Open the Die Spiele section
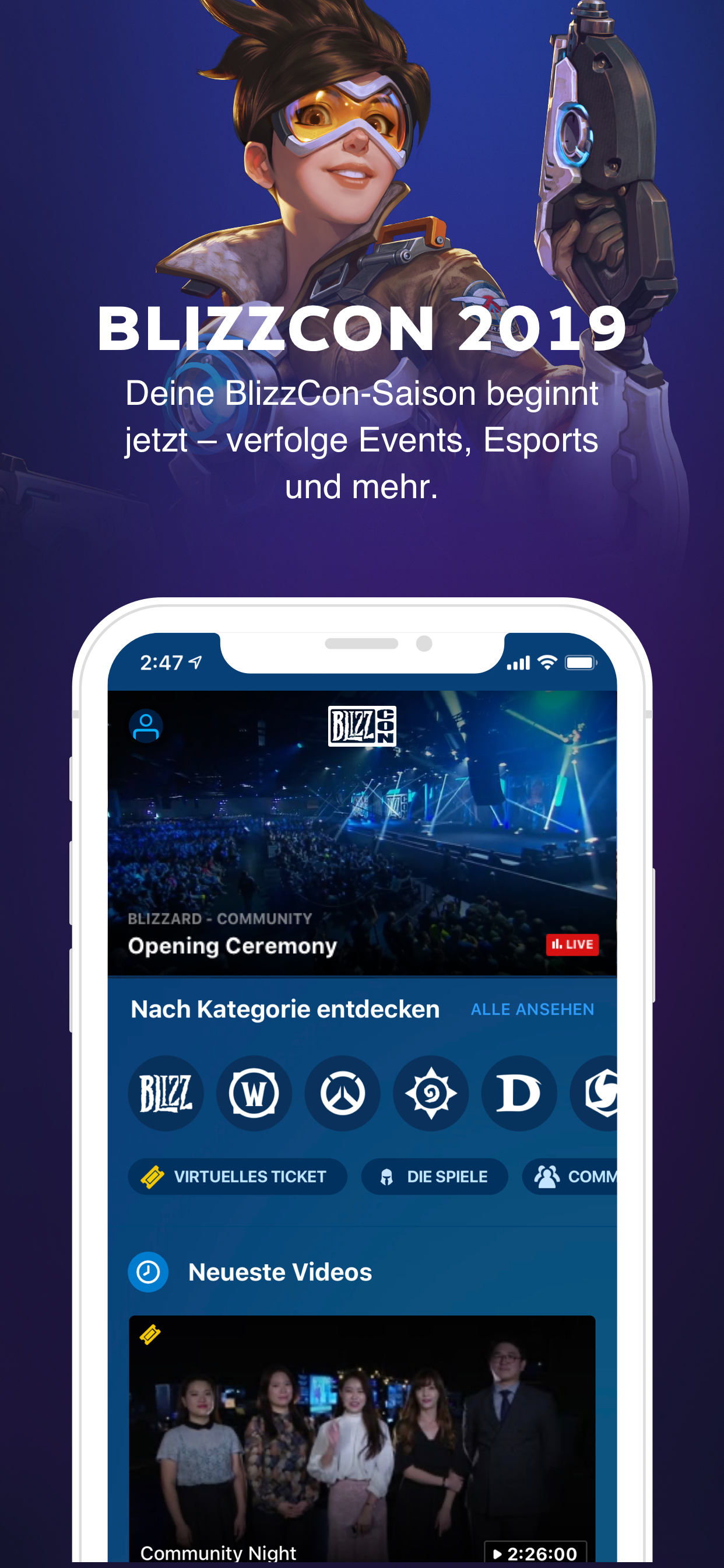 click(434, 1177)
